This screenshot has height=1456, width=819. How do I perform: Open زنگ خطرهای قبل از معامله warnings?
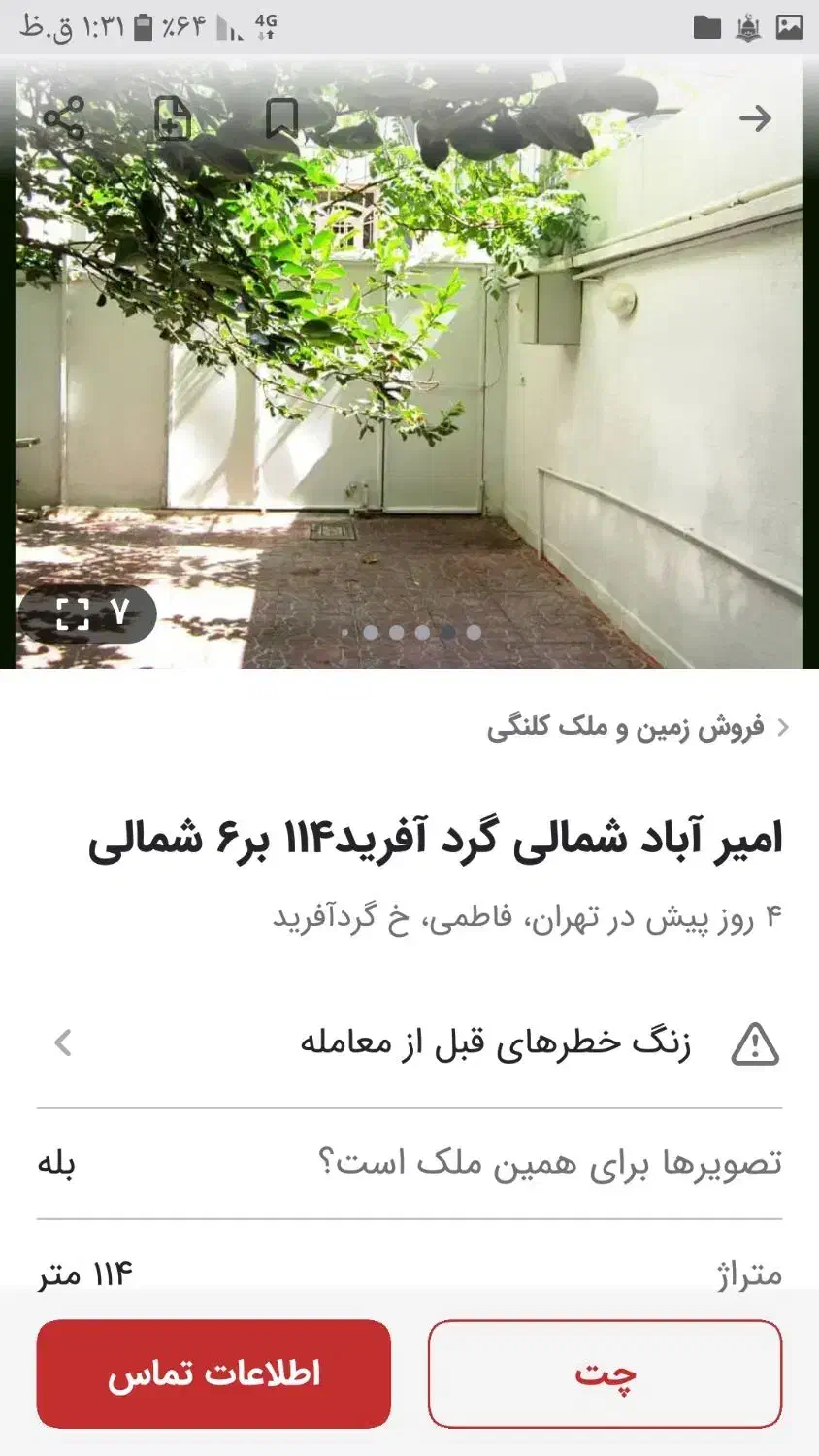(409, 1043)
